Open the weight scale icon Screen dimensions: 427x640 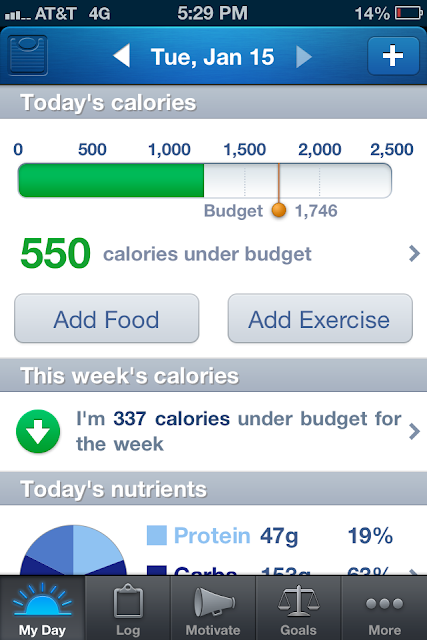(x=27, y=56)
